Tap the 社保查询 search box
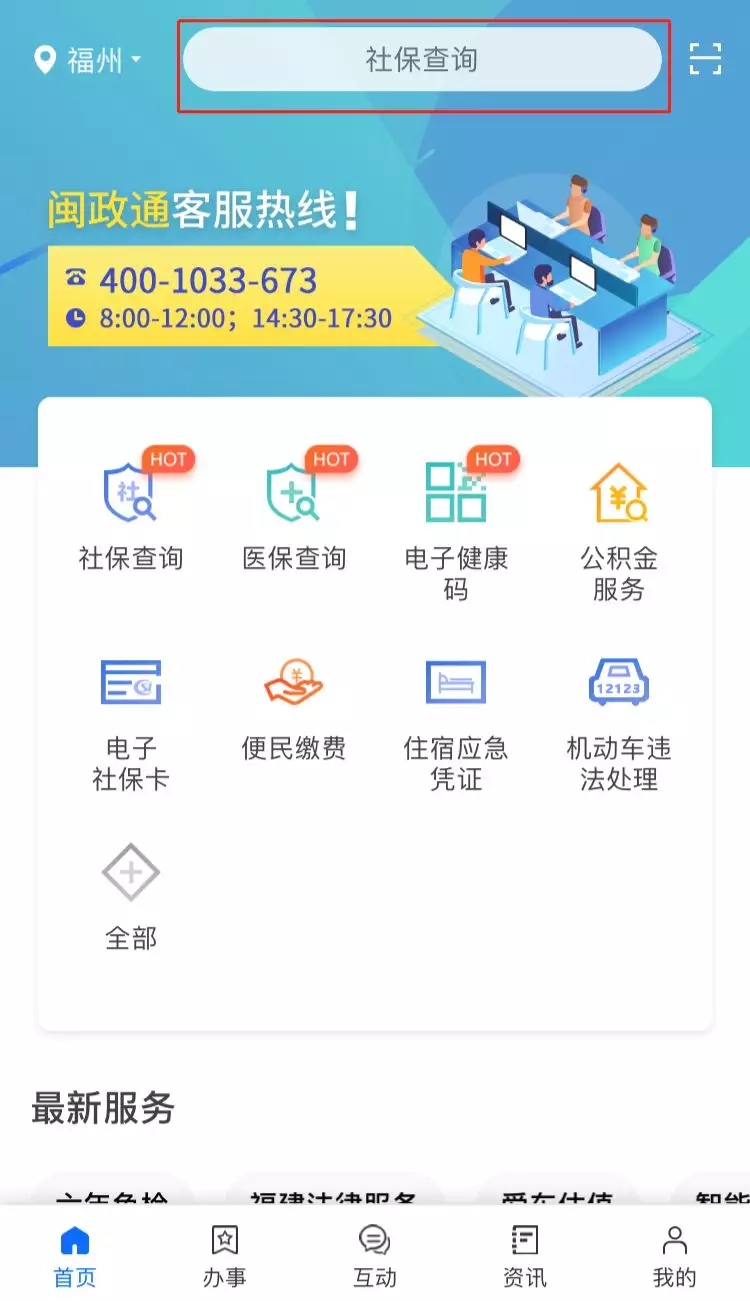 (x=422, y=60)
